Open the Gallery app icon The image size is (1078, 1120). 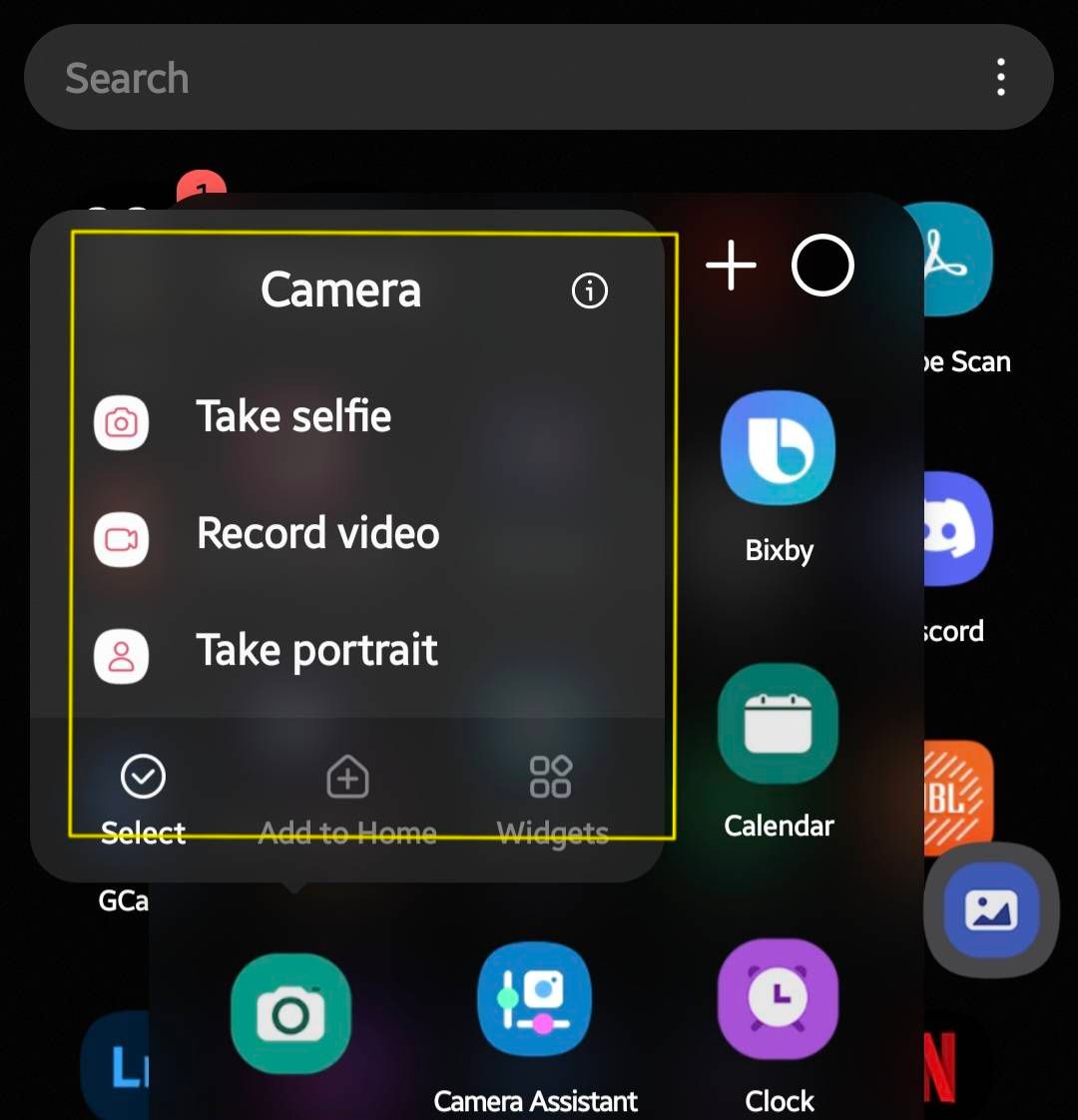tap(990, 910)
